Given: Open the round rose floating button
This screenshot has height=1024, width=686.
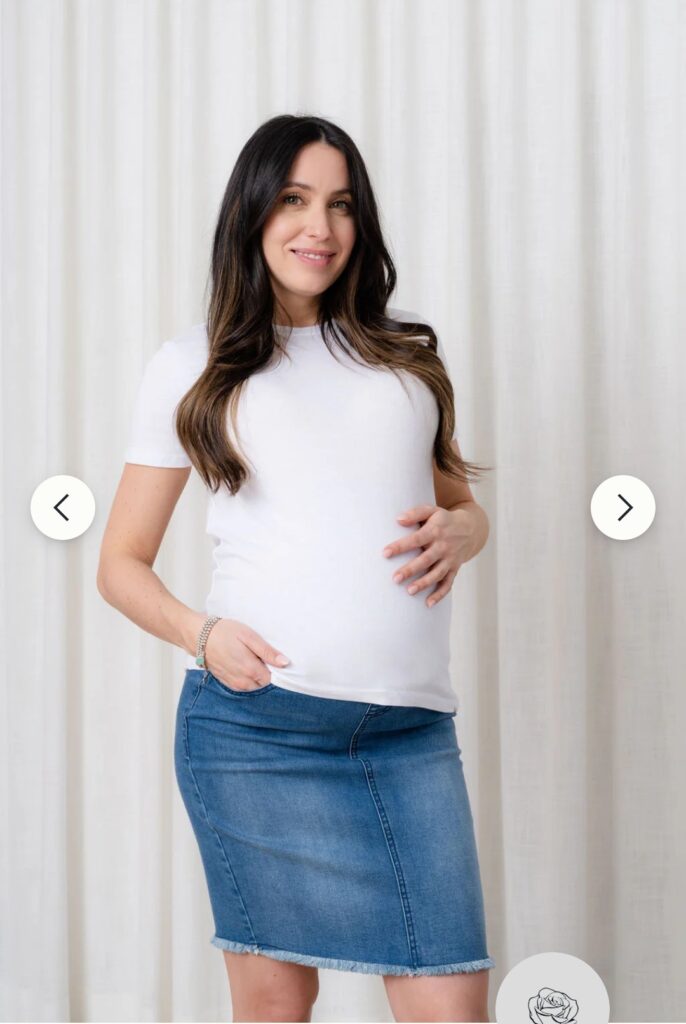Looking at the screenshot, I should pos(553,996).
